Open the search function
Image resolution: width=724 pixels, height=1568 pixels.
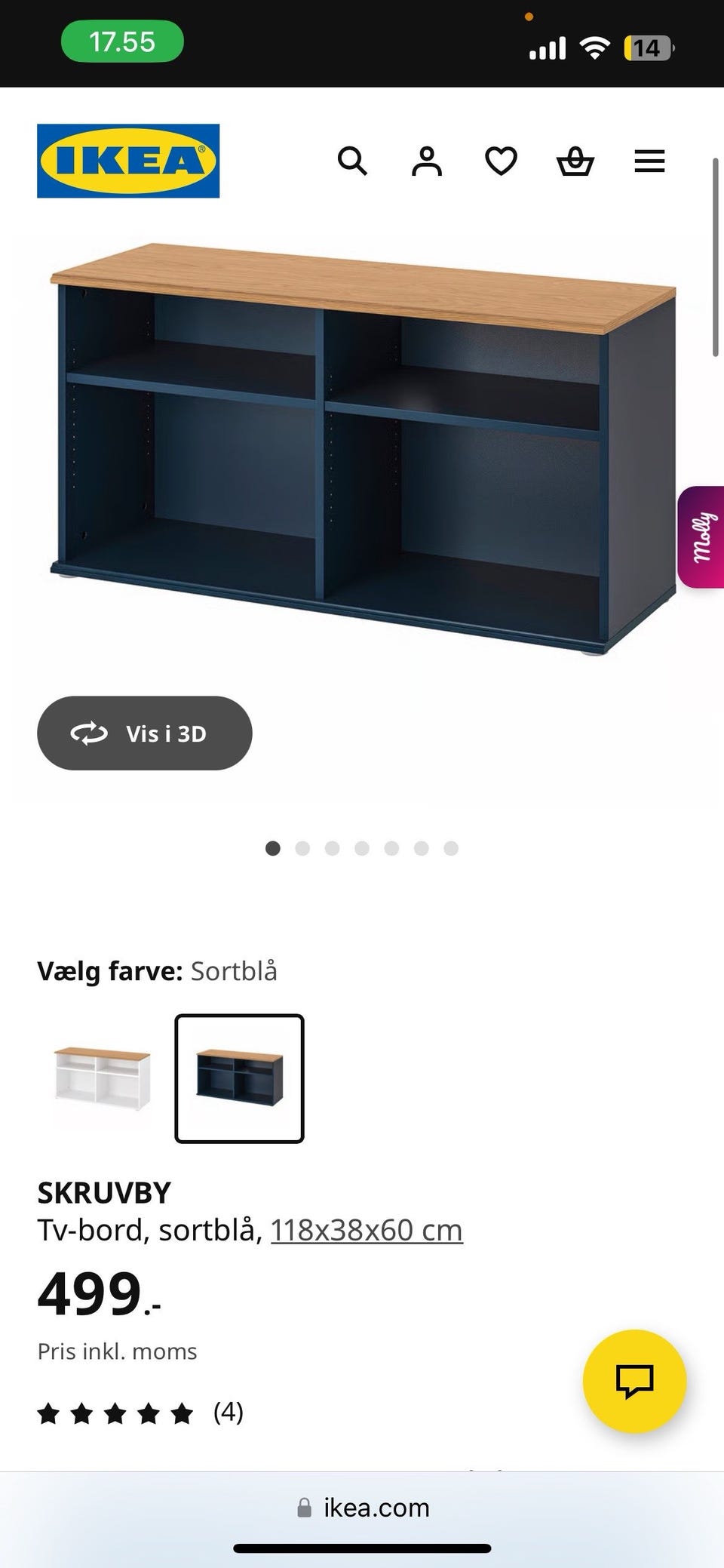(x=352, y=161)
